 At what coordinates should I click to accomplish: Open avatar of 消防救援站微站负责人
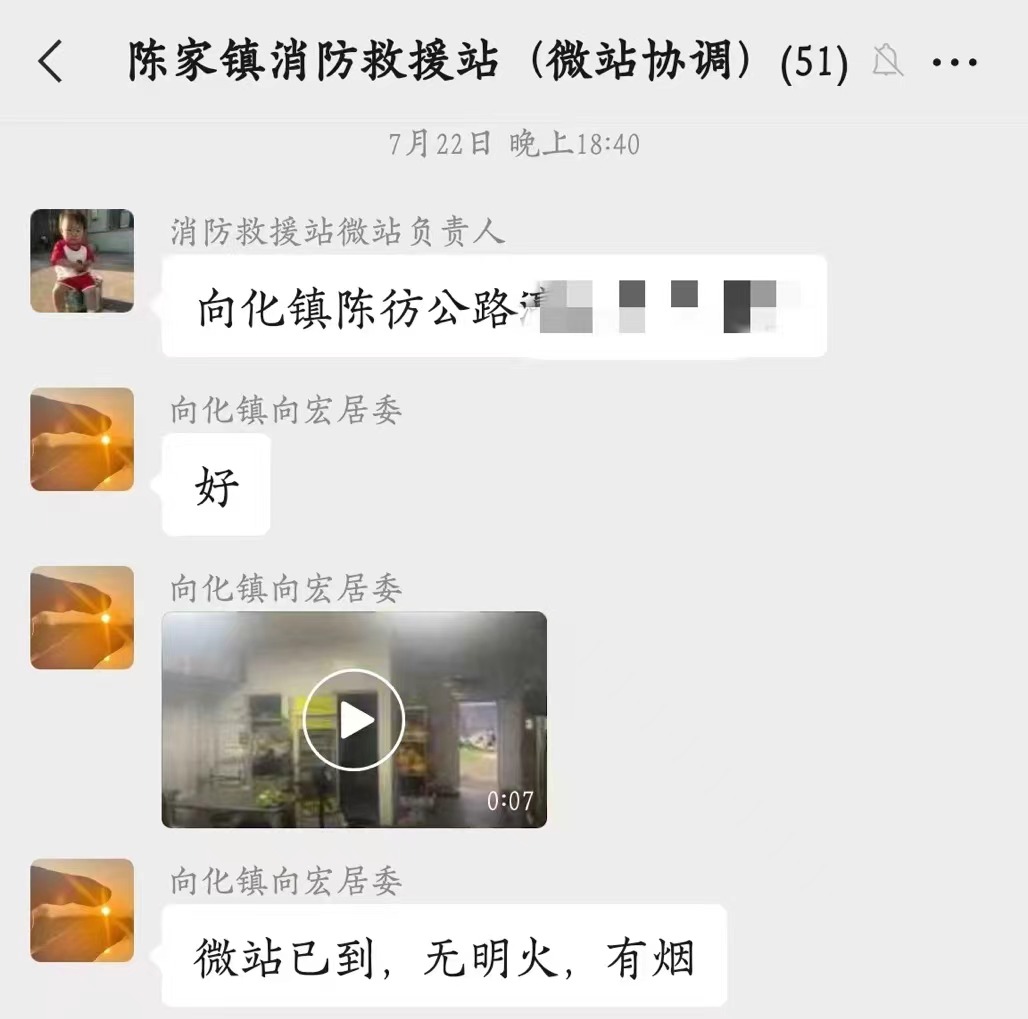(82, 261)
